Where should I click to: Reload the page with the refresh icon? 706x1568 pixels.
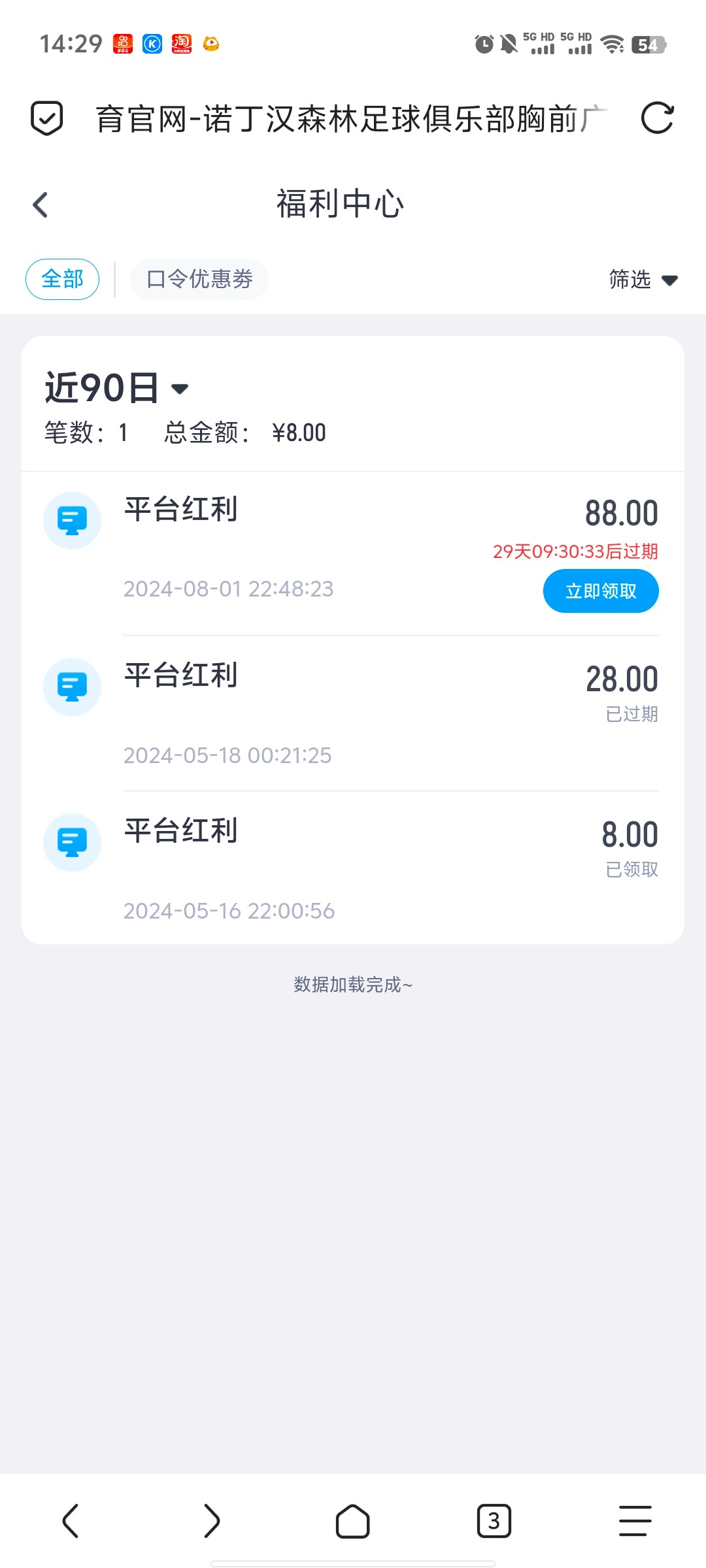657,118
